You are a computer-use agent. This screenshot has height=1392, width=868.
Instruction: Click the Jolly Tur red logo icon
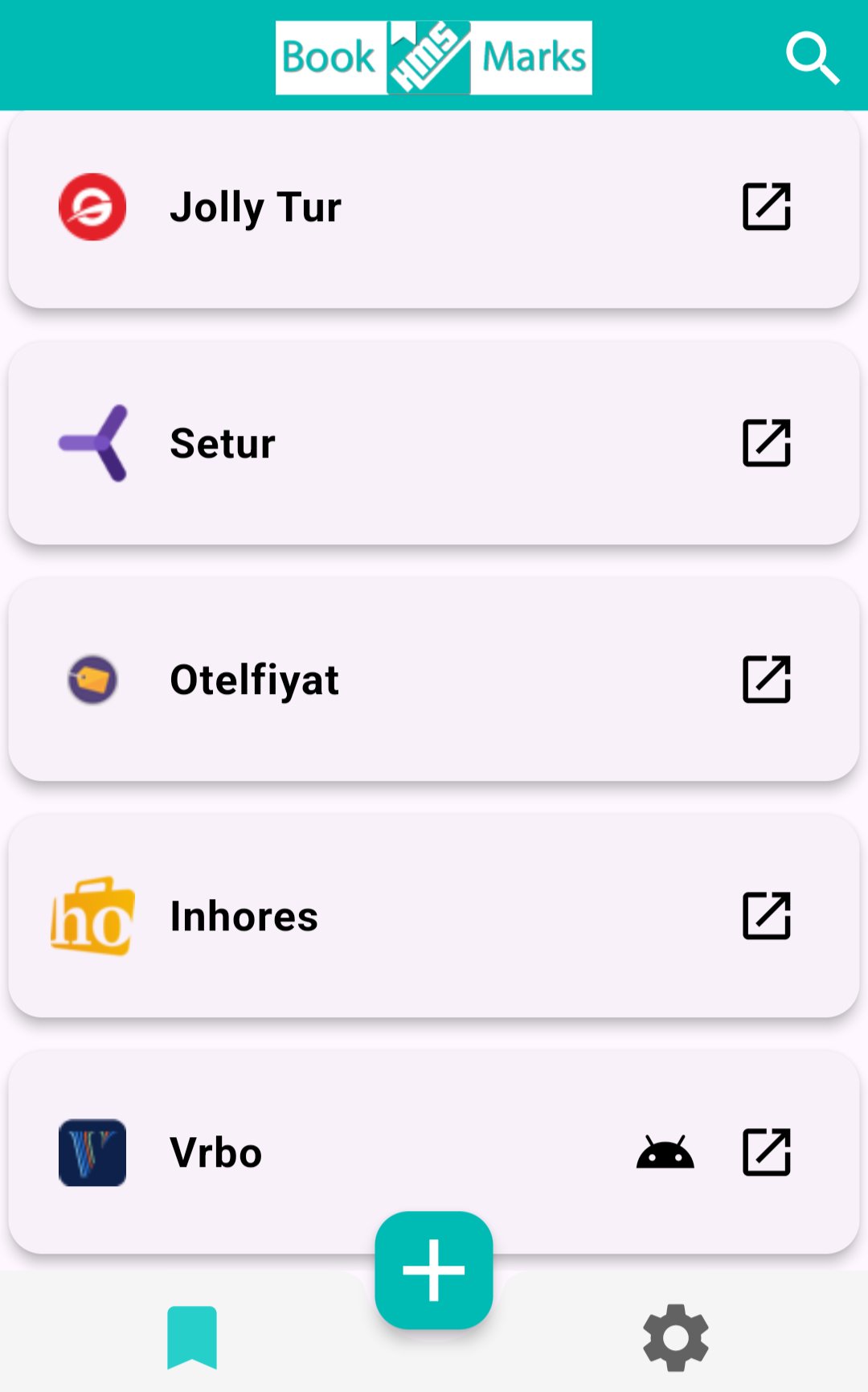click(x=92, y=207)
